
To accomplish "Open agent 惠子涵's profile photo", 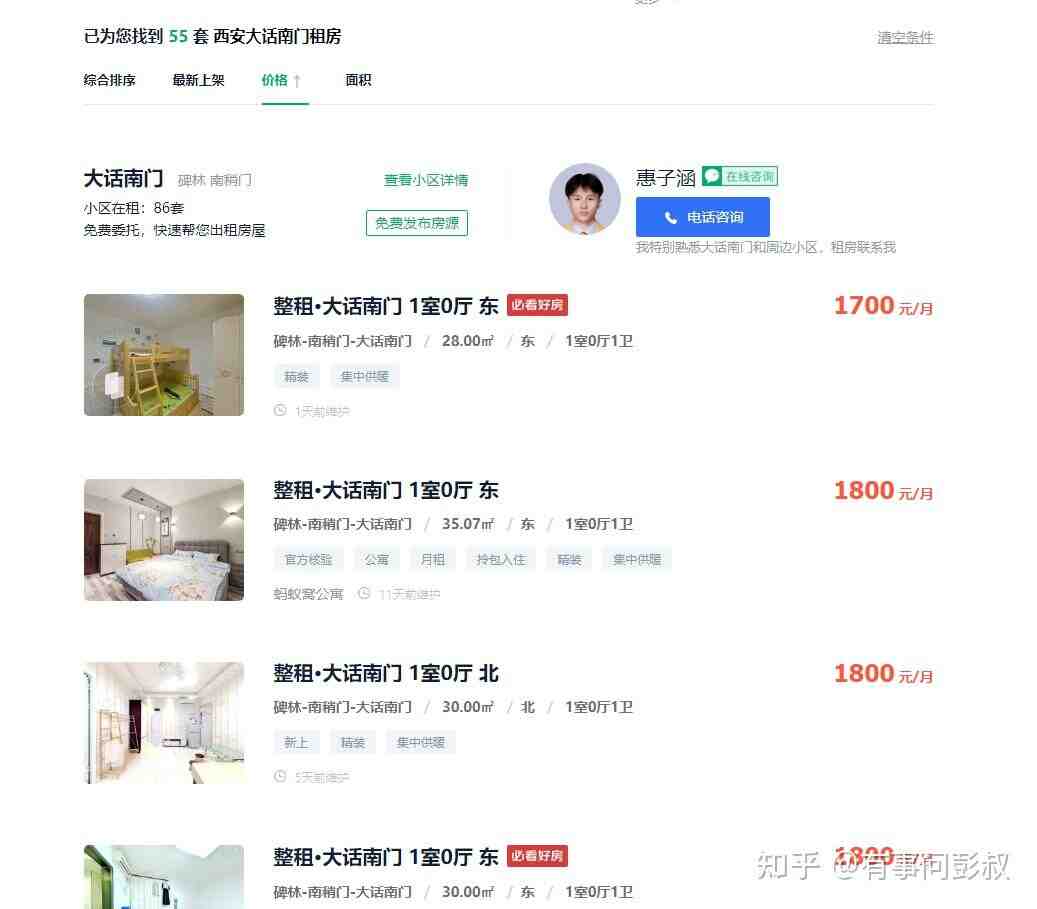I will [585, 199].
